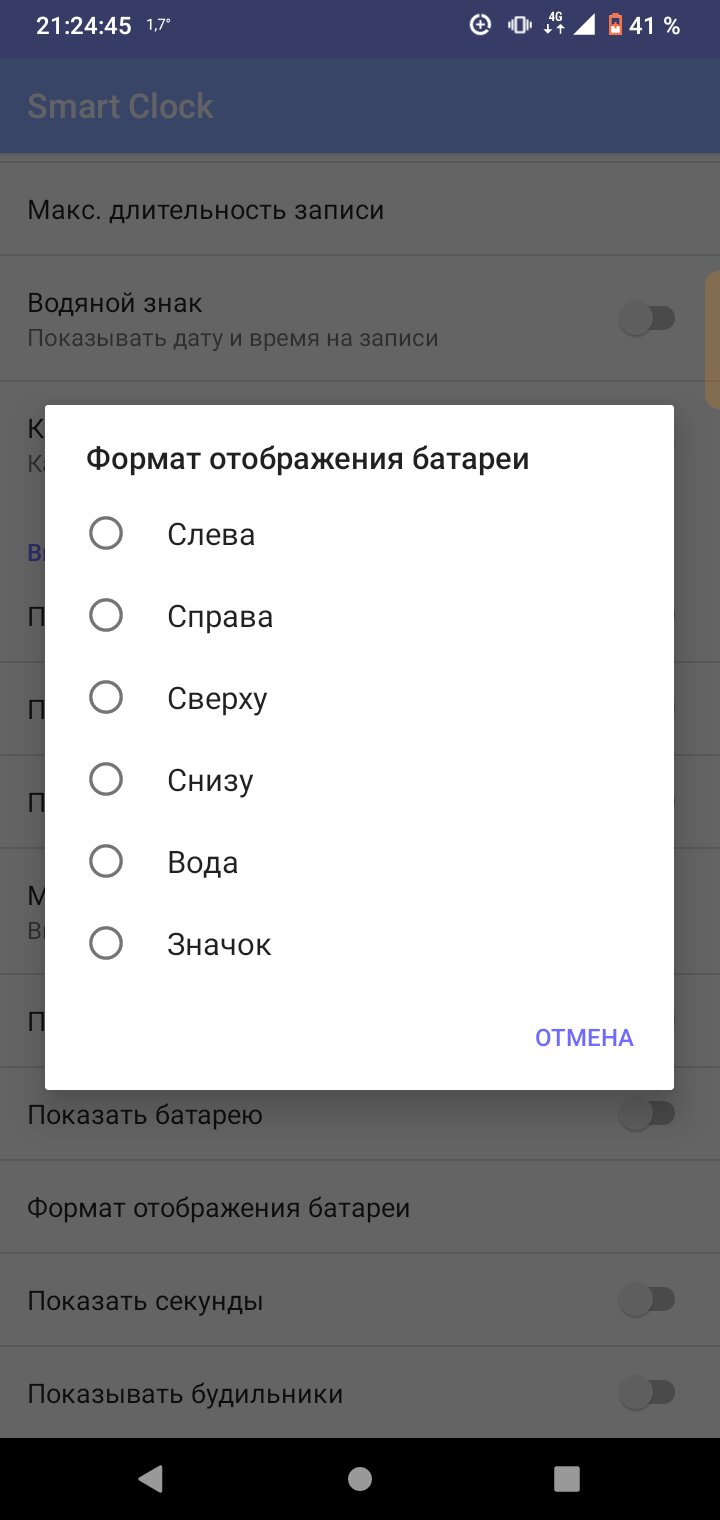Screen dimensions: 720x1520
Task: Choose the Вода battery format
Action: 106,862
